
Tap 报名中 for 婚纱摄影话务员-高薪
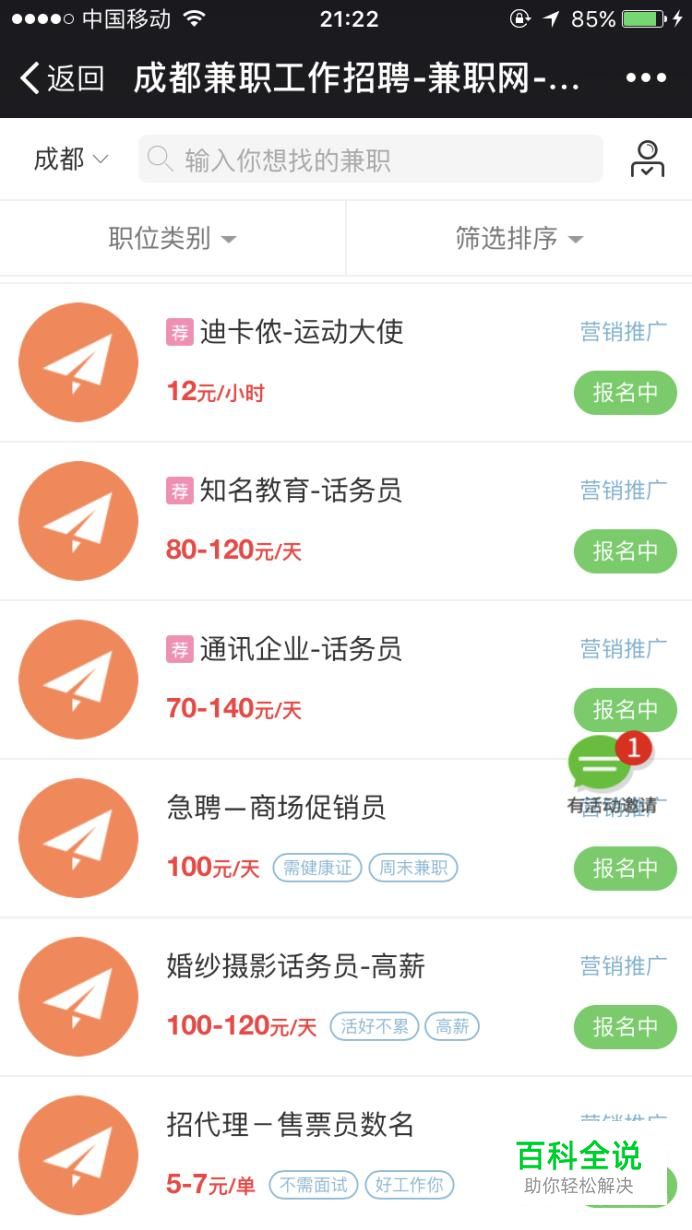click(625, 1027)
